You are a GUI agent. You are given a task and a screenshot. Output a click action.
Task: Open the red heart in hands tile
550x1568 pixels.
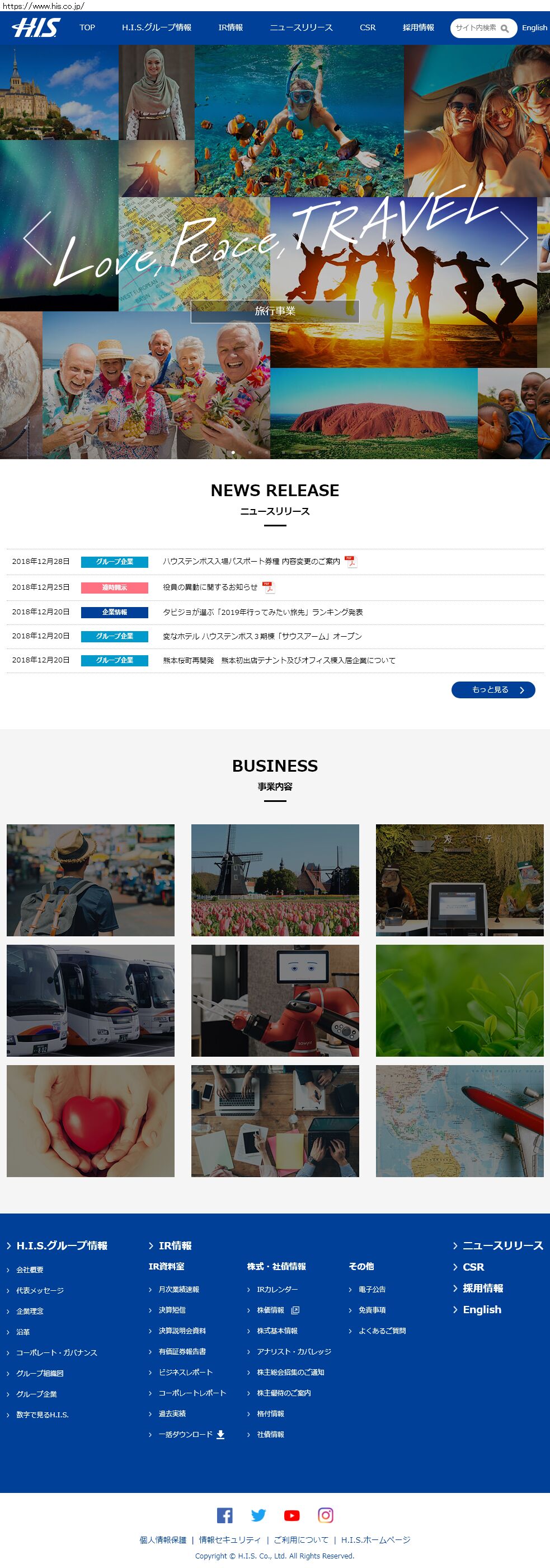(91, 1121)
